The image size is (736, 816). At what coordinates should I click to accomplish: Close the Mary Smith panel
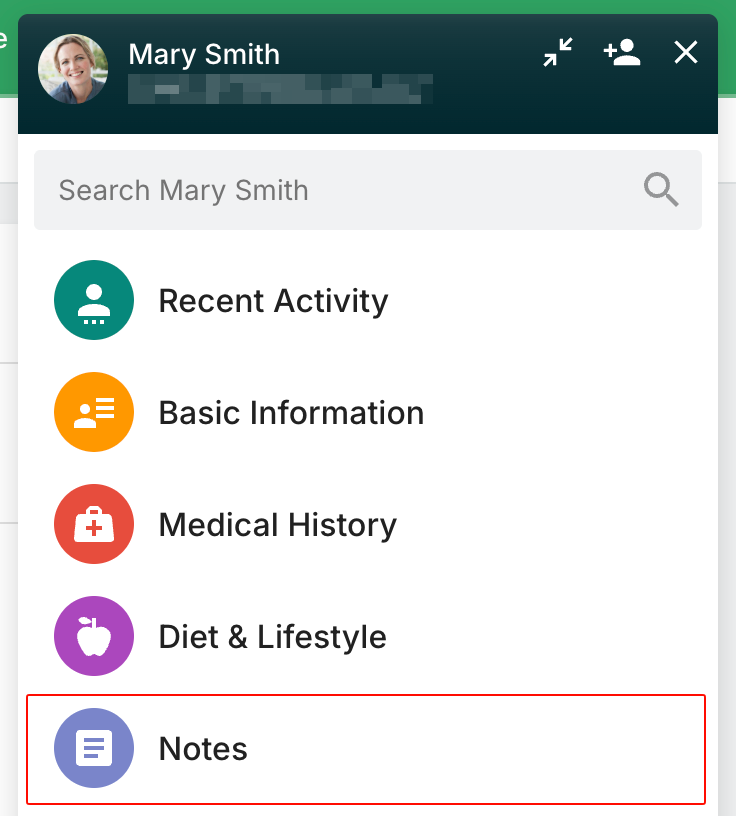[x=686, y=52]
